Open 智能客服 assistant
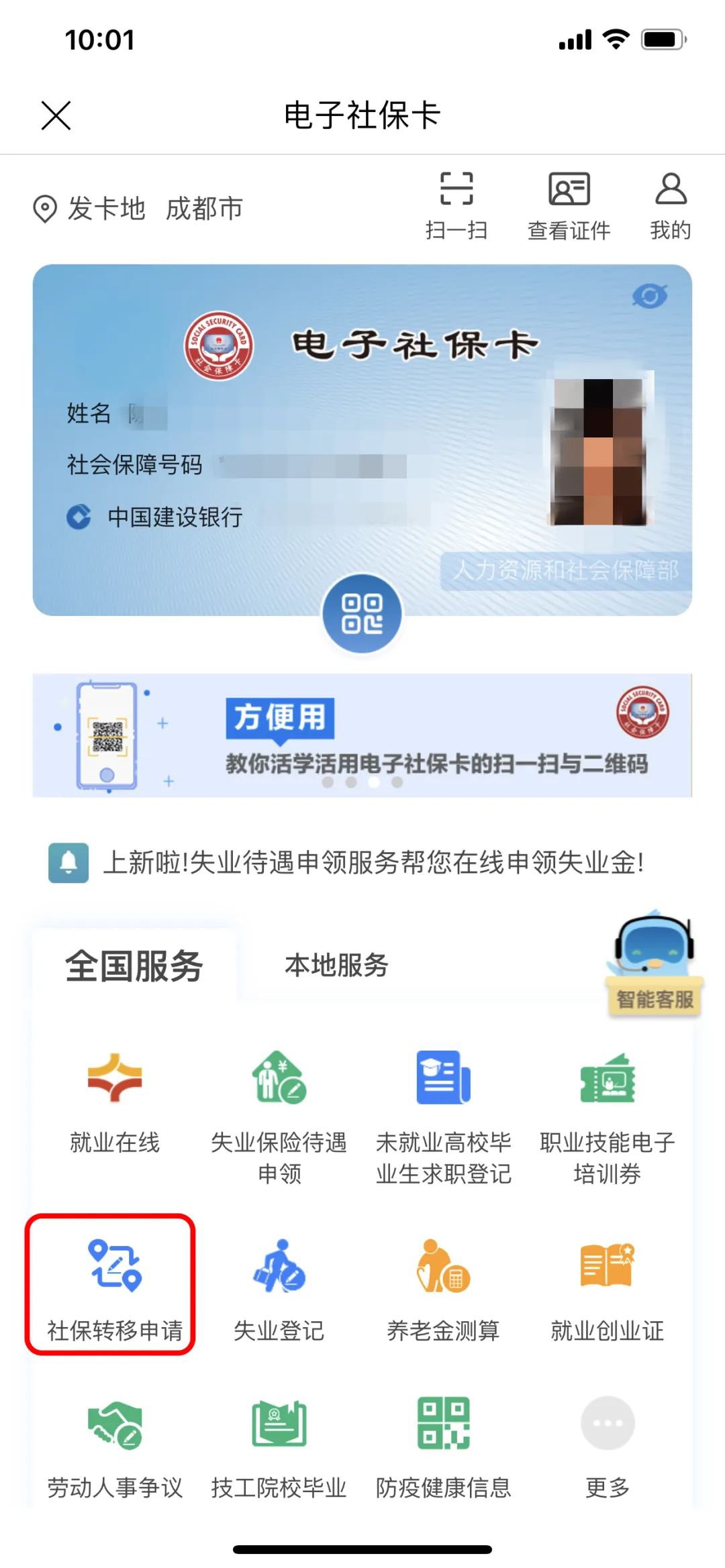Image resolution: width=725 pixels, height=1568 pixels. click(652, 963)
